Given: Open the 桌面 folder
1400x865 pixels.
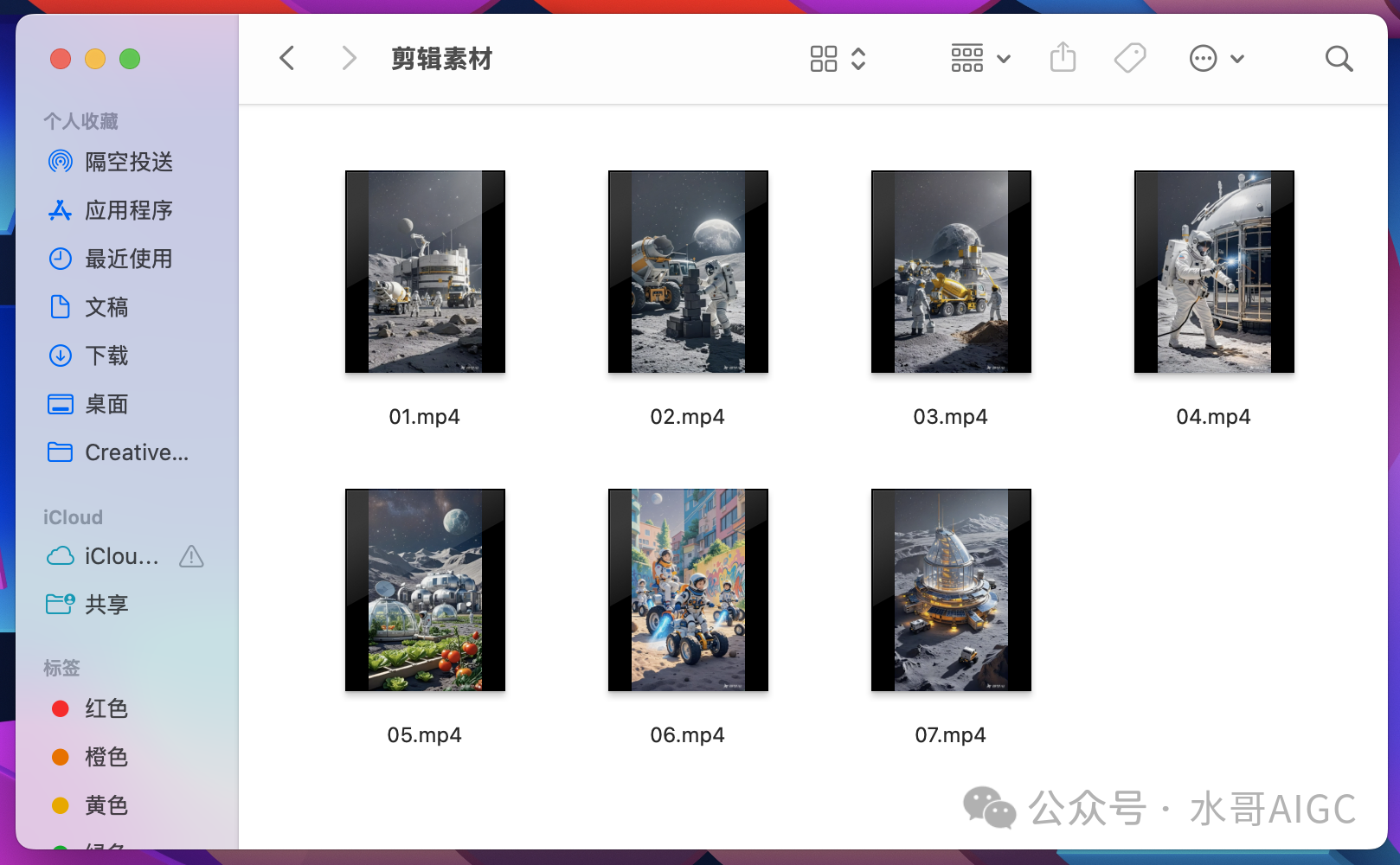Looking at the screenshot, I should pos(106,404).
